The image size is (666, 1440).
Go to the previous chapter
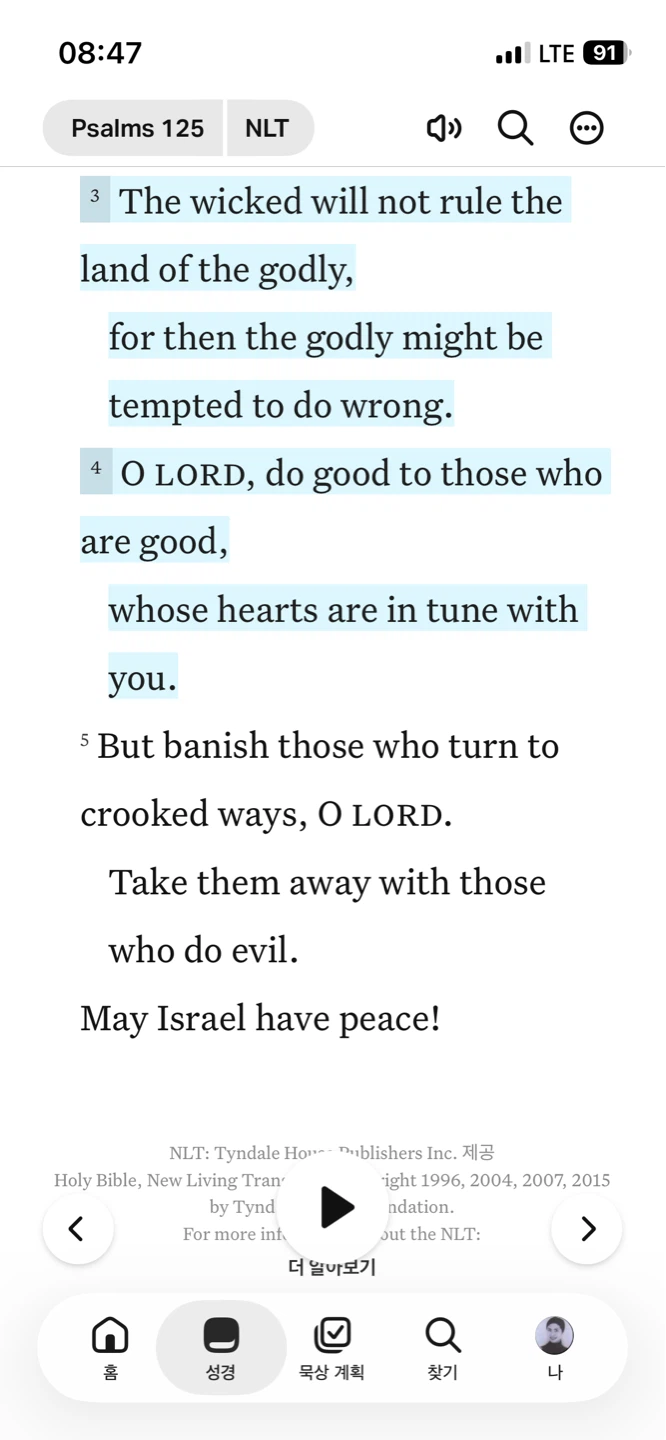click(78, 1229)
